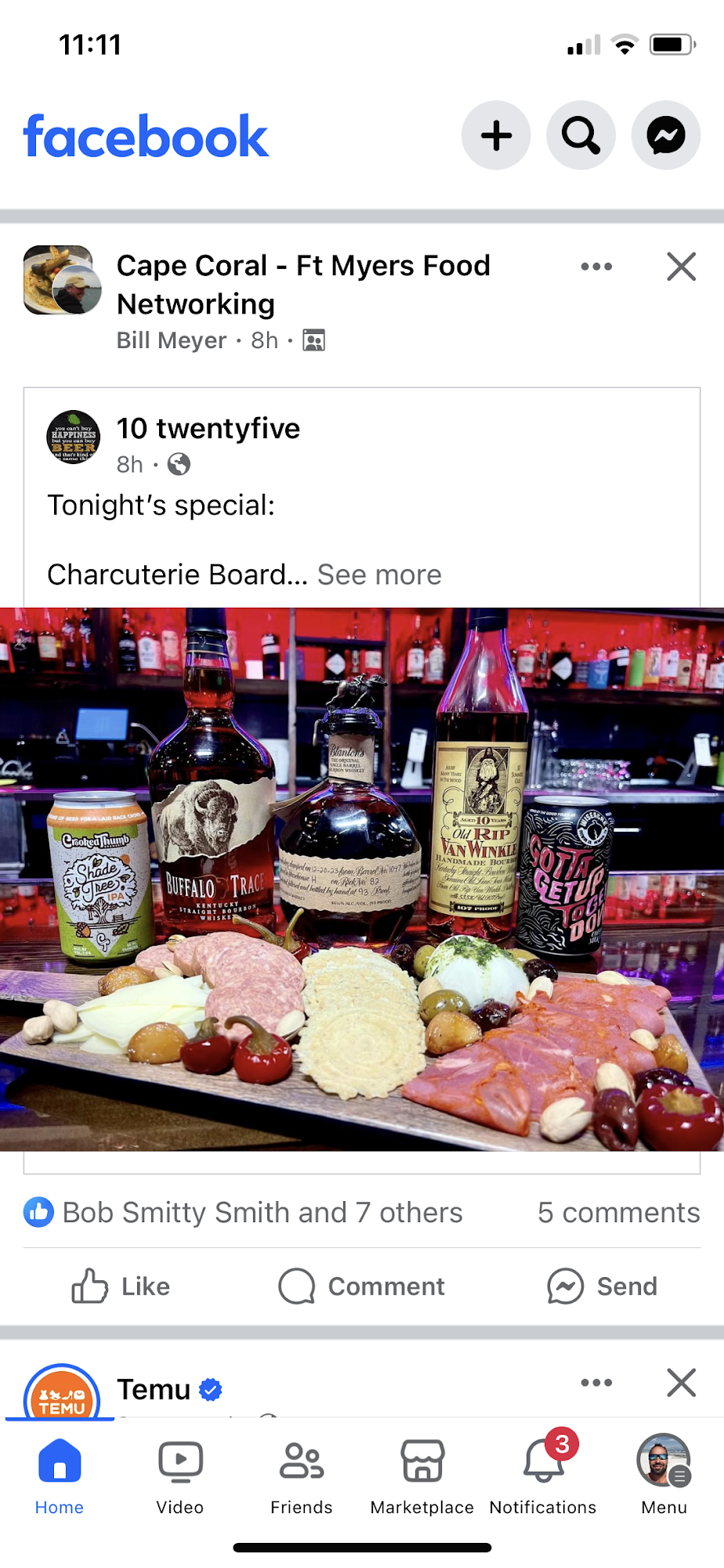Viewport: 724px width, 1568px height.
Task: Hide the Cape Coral Food Networking post
Action: 681,267
